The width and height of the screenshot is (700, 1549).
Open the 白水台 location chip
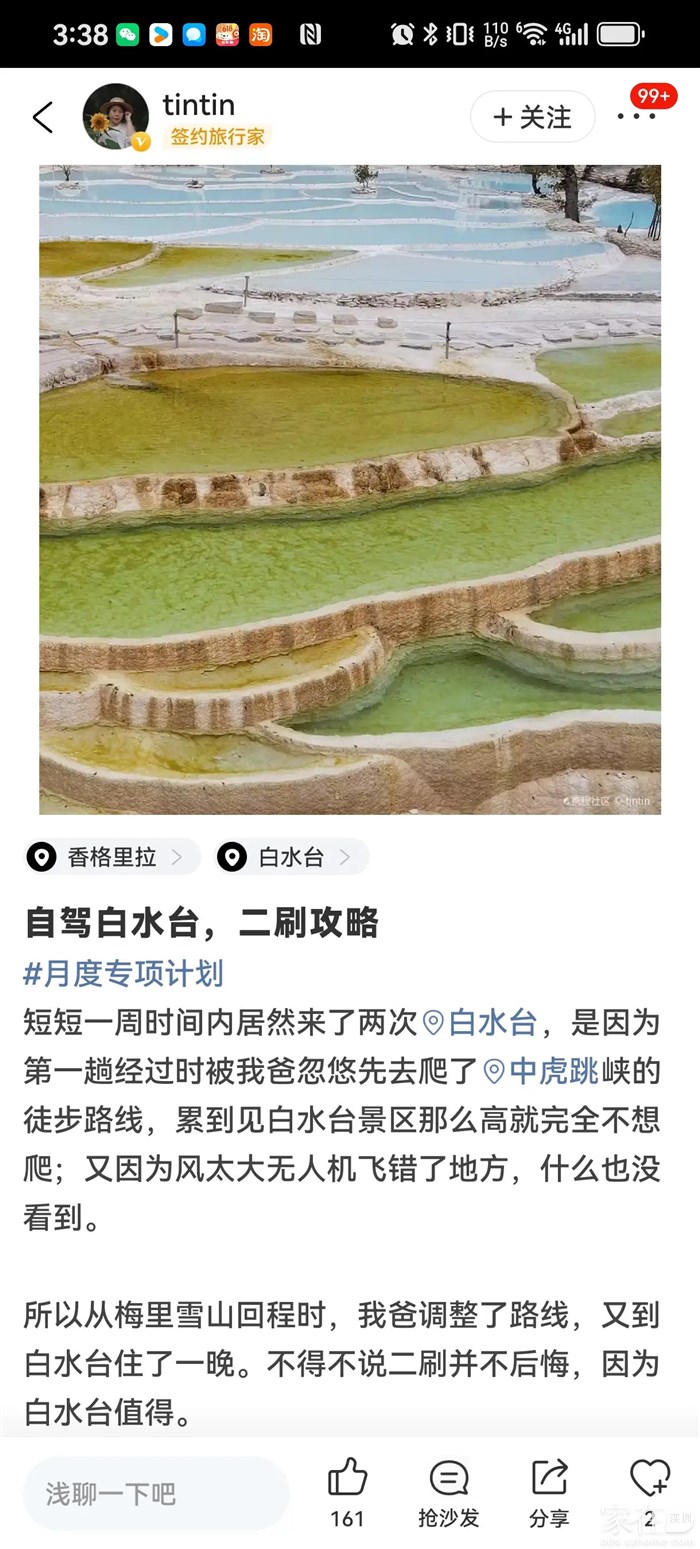[x=291, y=857]
